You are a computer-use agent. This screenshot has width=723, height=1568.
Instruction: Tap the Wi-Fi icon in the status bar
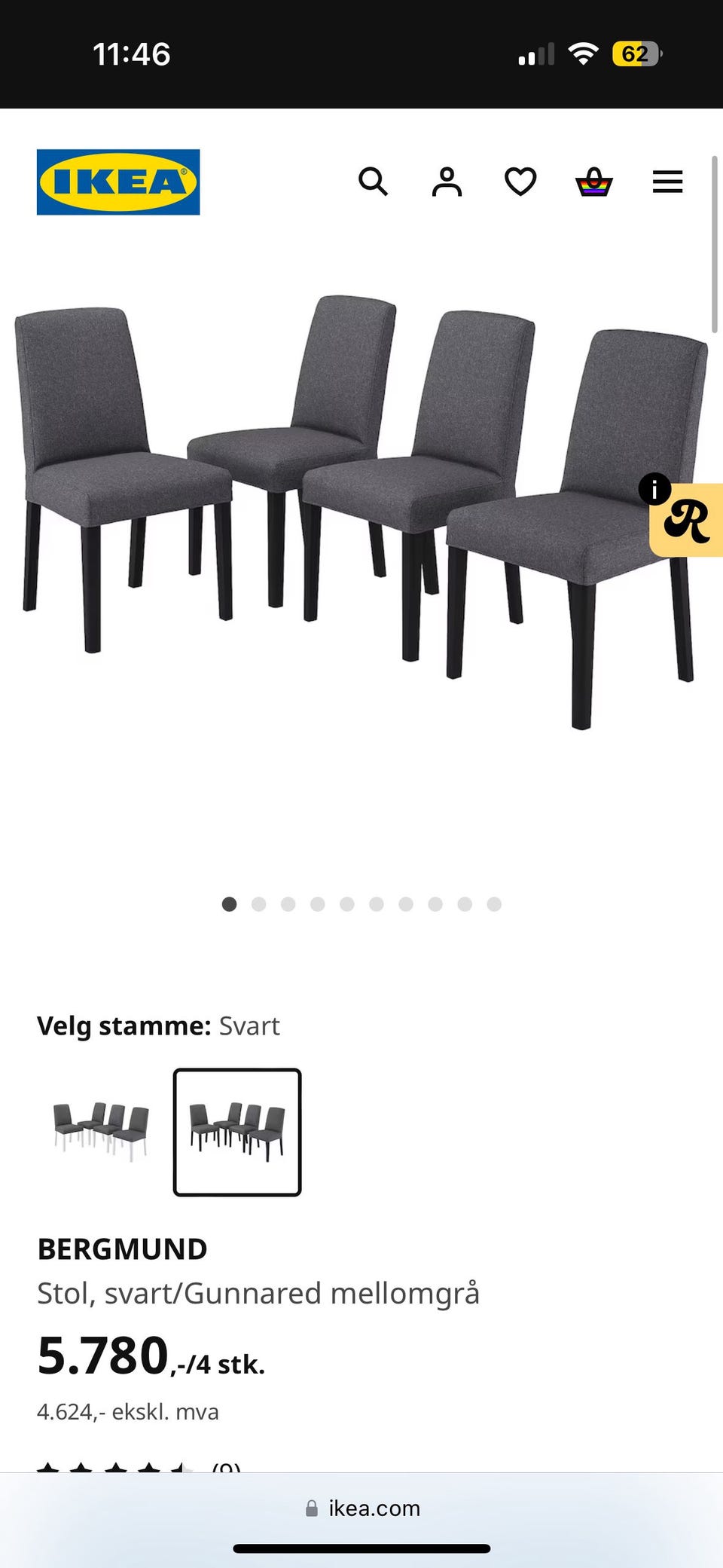click(x=584, y=52)
